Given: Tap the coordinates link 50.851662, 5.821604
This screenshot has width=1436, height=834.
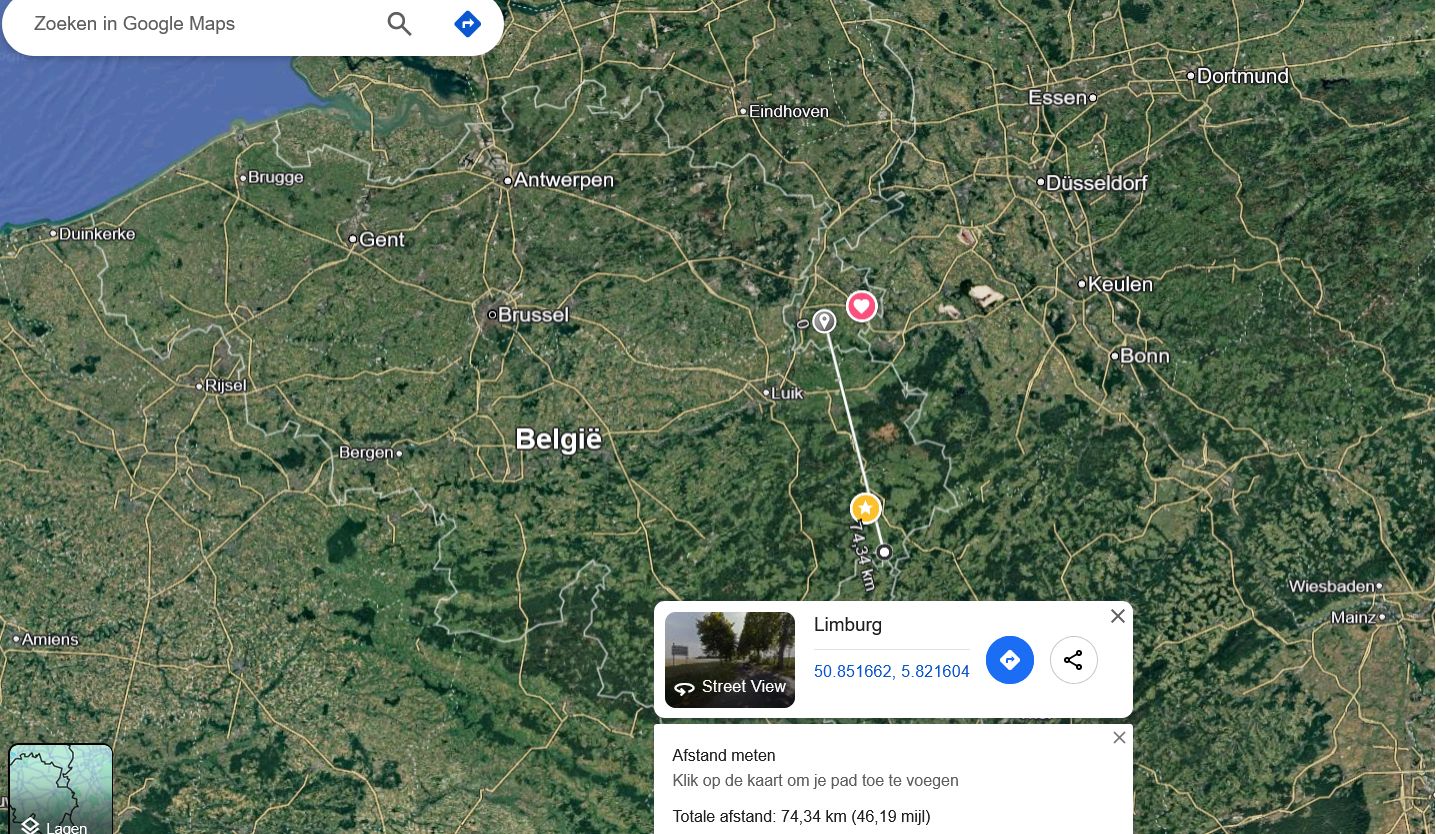Looking at the screenshot, I should 891,672.
